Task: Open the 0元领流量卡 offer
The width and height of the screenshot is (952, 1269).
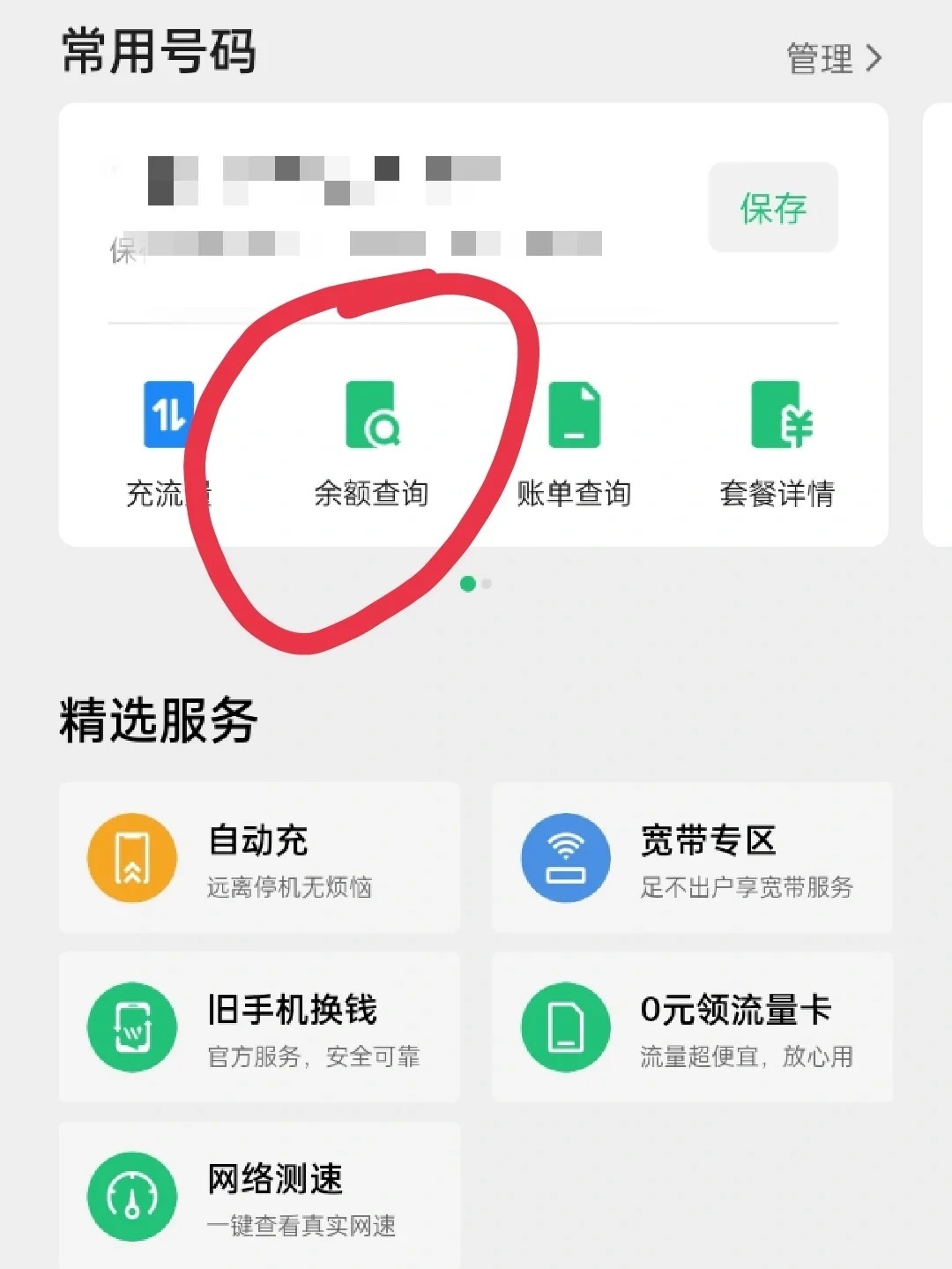Action: [x=692, y=1027]
